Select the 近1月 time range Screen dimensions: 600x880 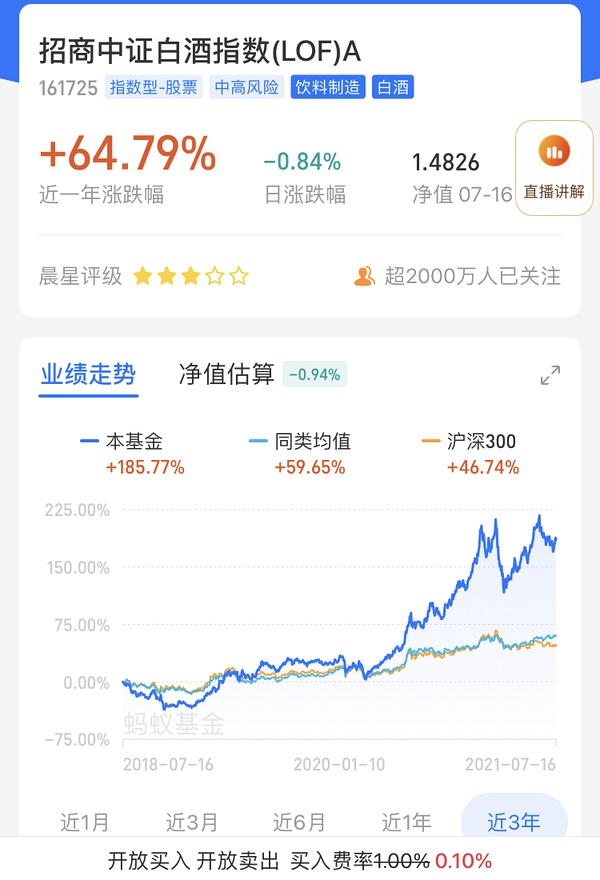click(85, 822)
